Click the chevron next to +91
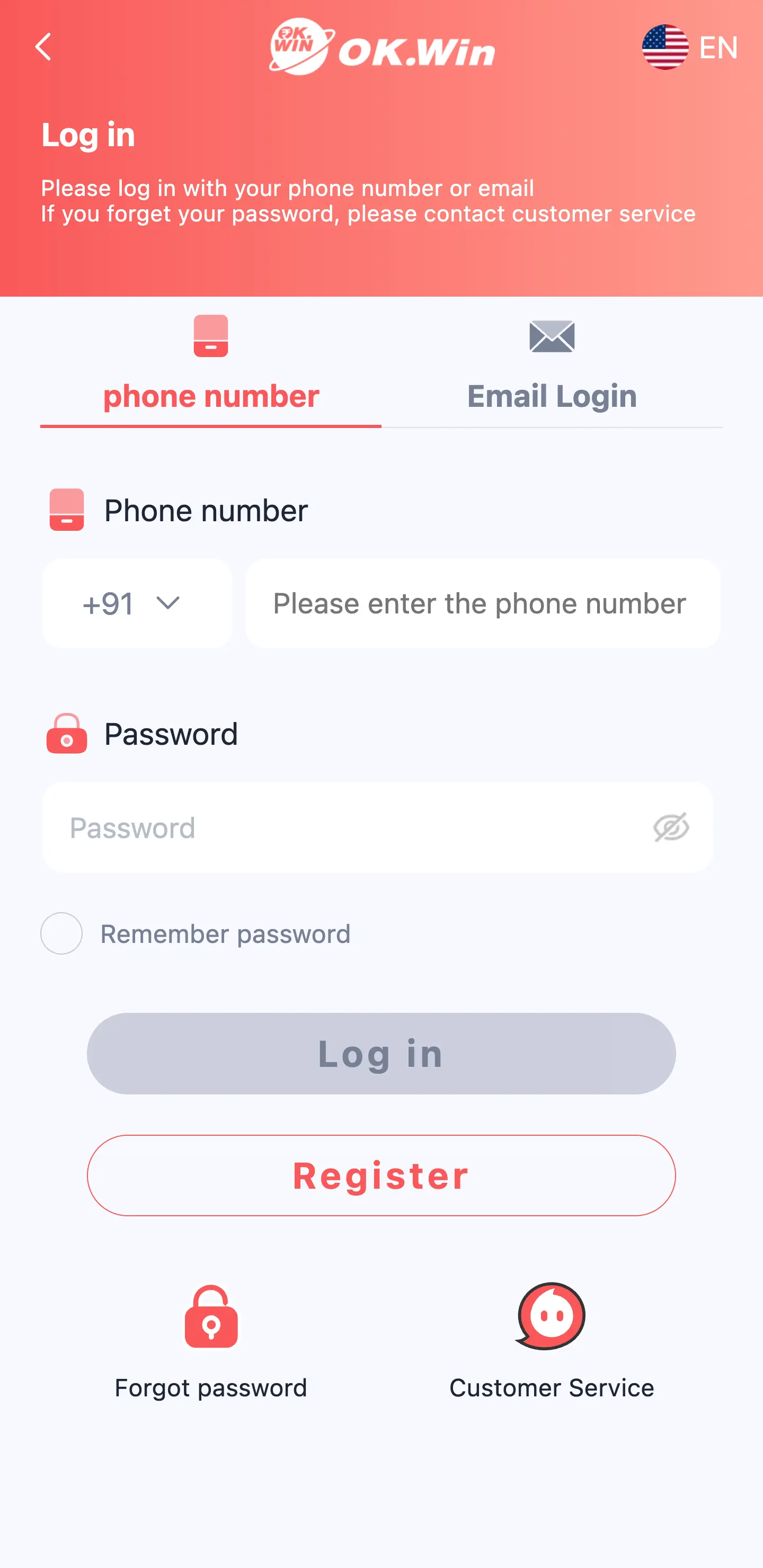This screenshot has height=1568, width=763. pos(168,603)
